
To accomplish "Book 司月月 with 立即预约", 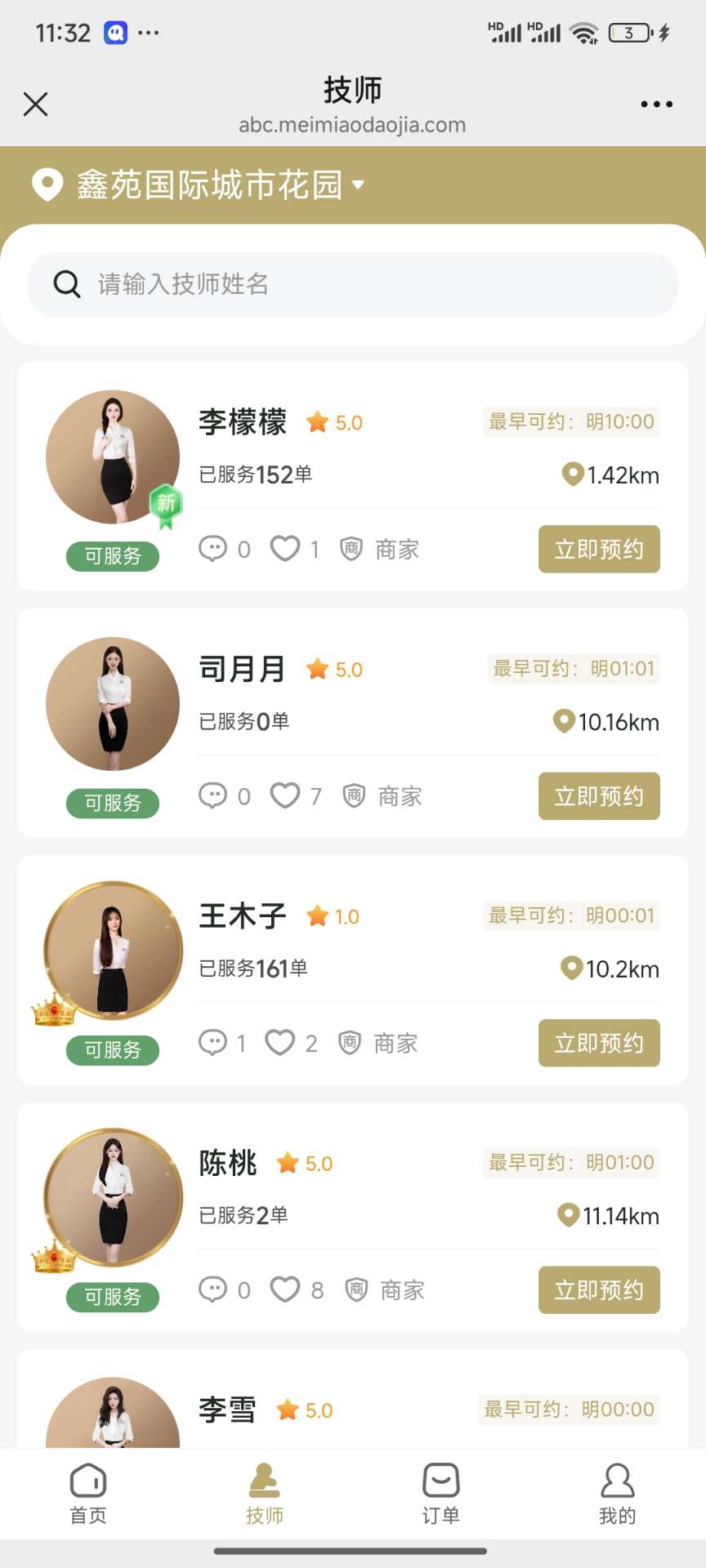I will point(599,796).
